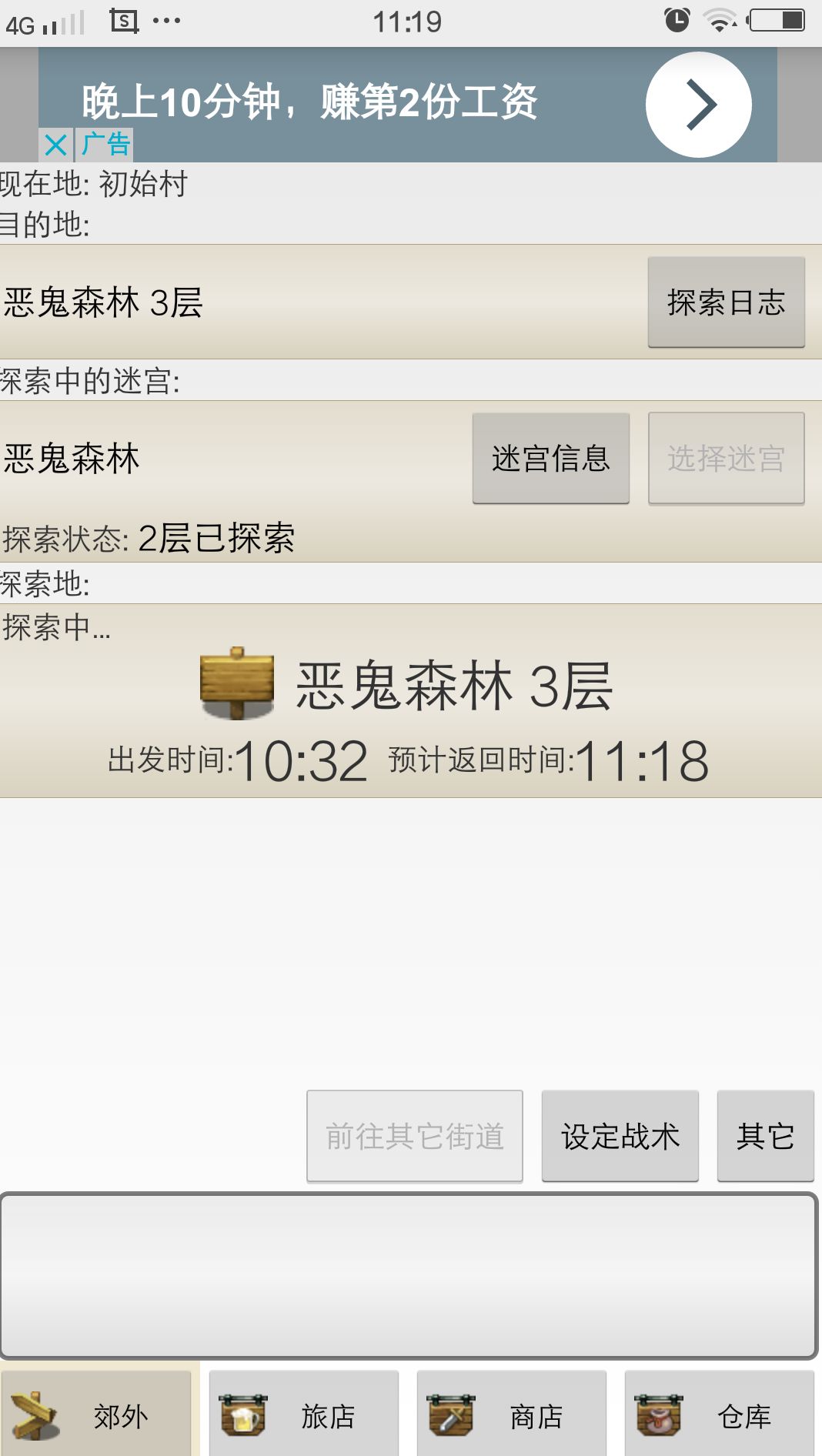Go to the 旅店 tab

coord(304,1414)
